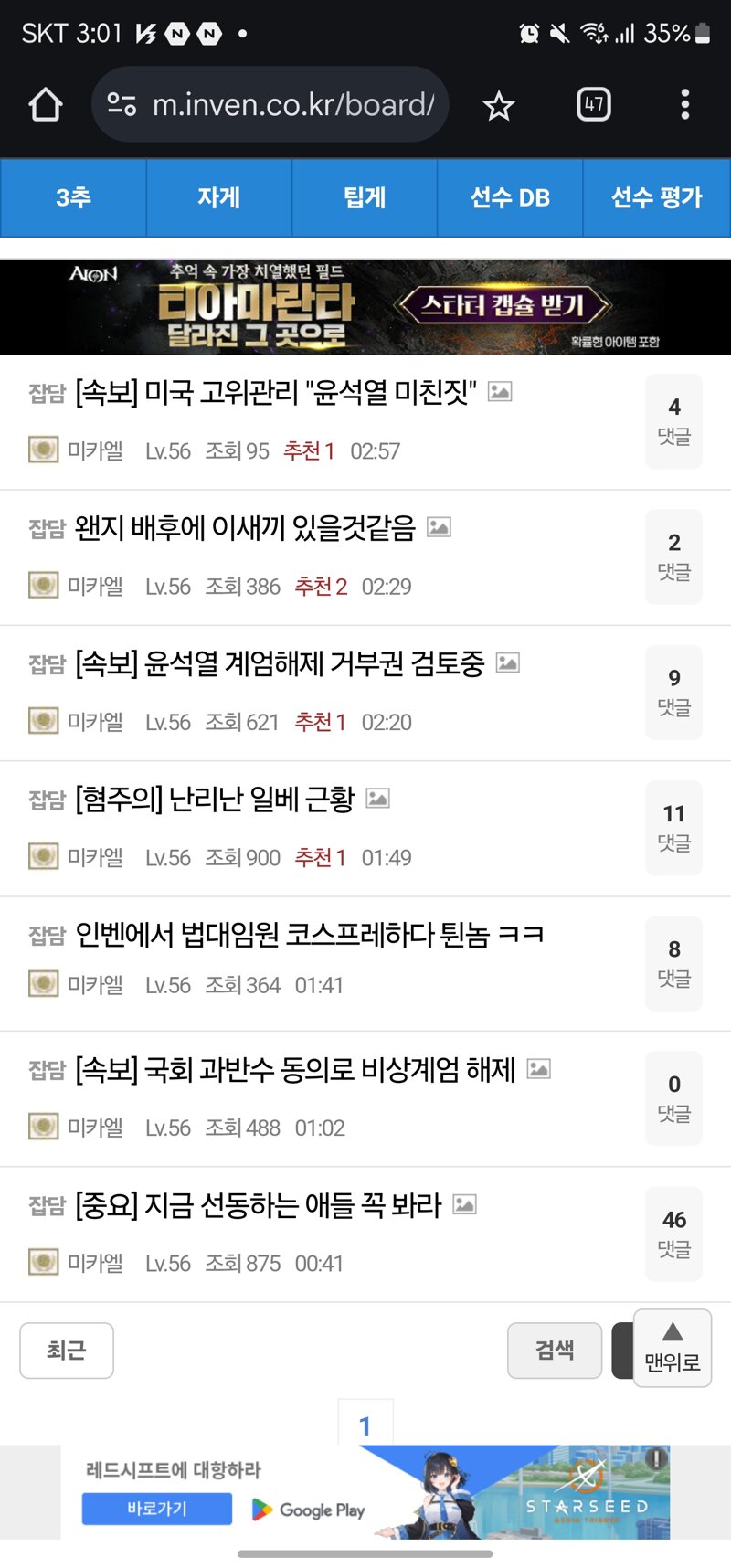Switch to the 팁게 tab

click(x=365, y=197)
